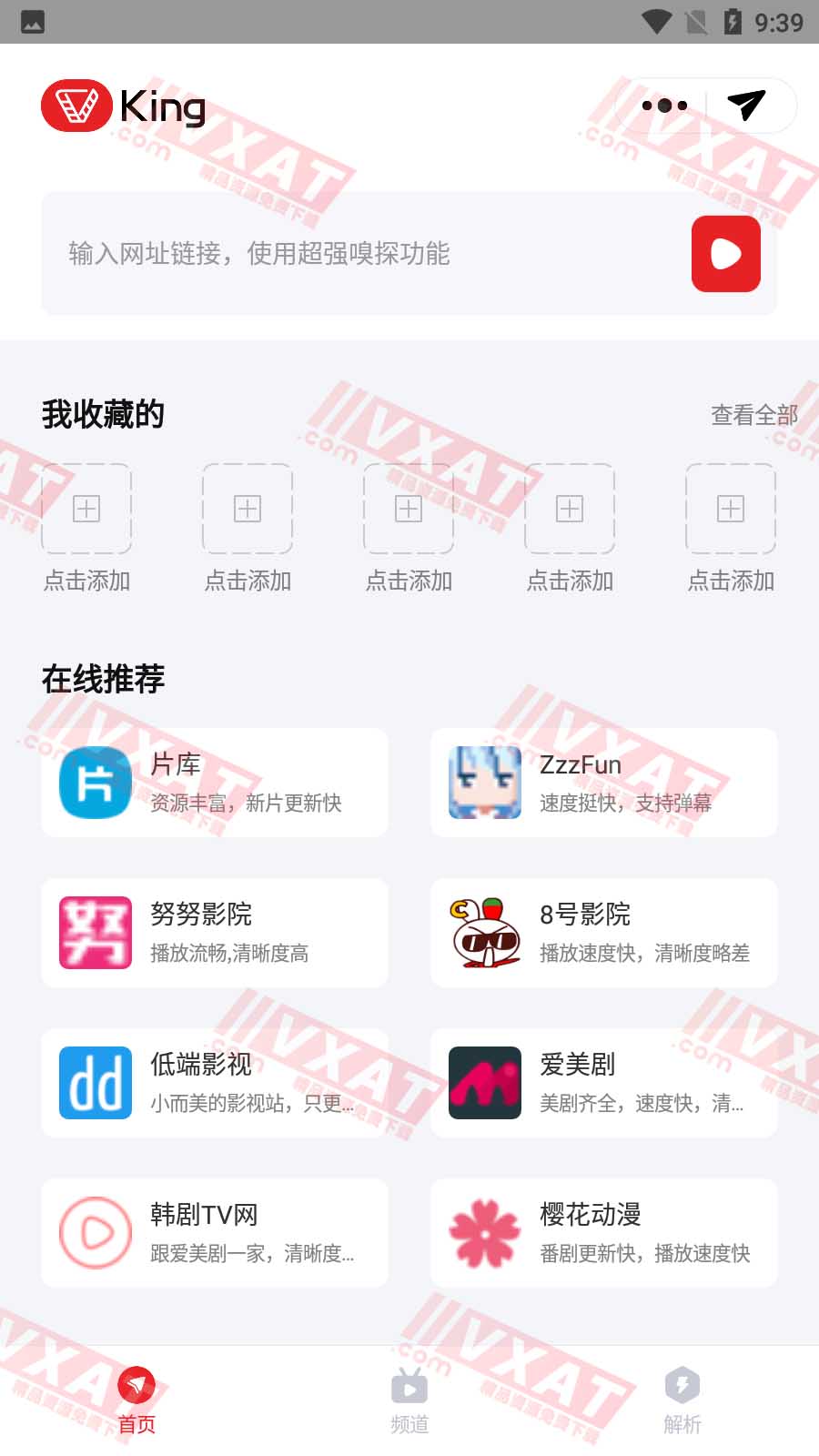Tap the 8号影院 cinema icon
Screen dimensions: 819x1456
pos(484,932)
